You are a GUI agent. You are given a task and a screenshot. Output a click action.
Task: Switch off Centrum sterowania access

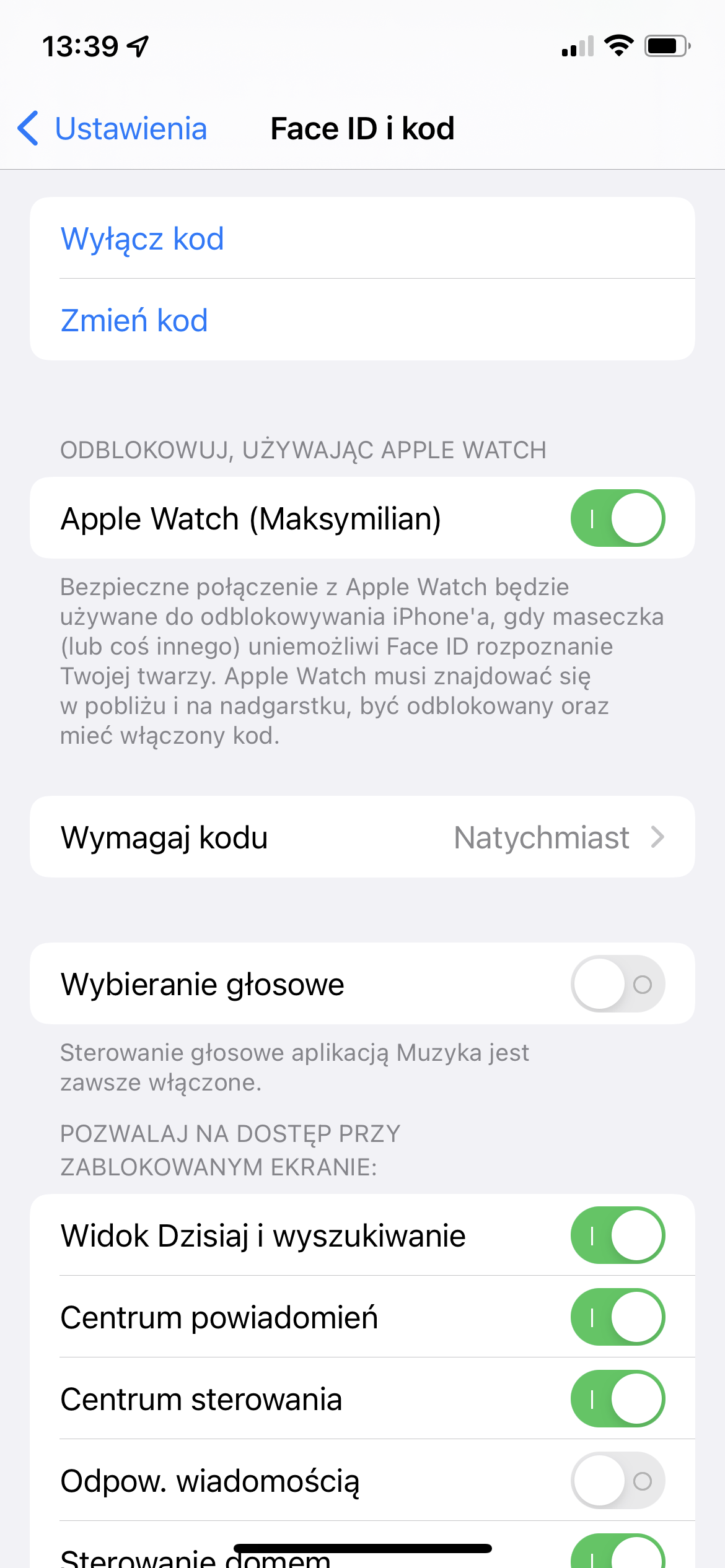tap(618, 1399)
